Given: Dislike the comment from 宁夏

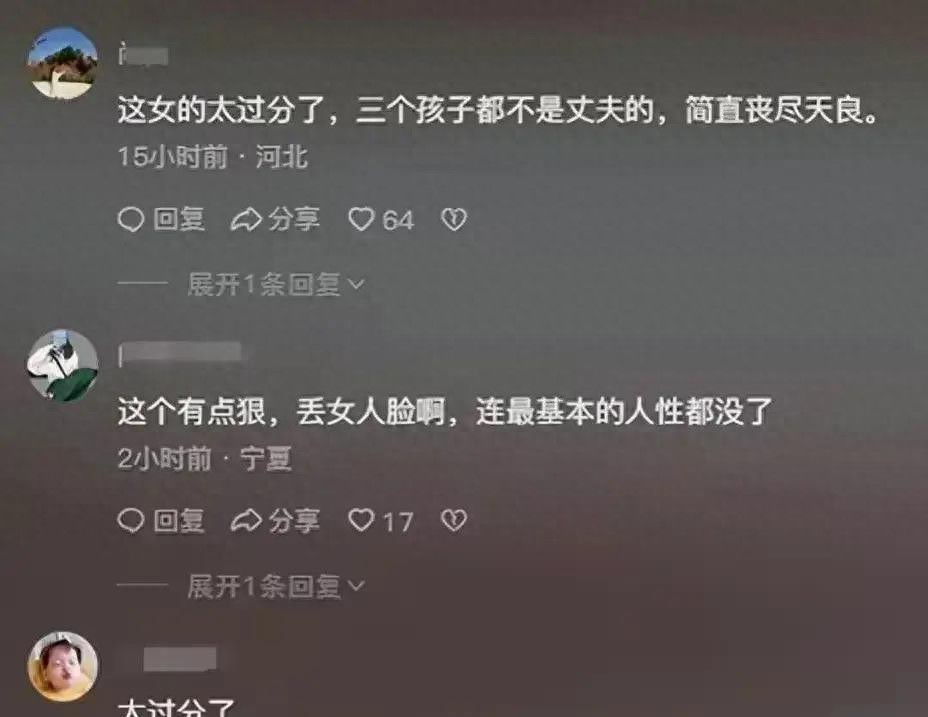Looking at the screenshot, I should click(454, 520).
